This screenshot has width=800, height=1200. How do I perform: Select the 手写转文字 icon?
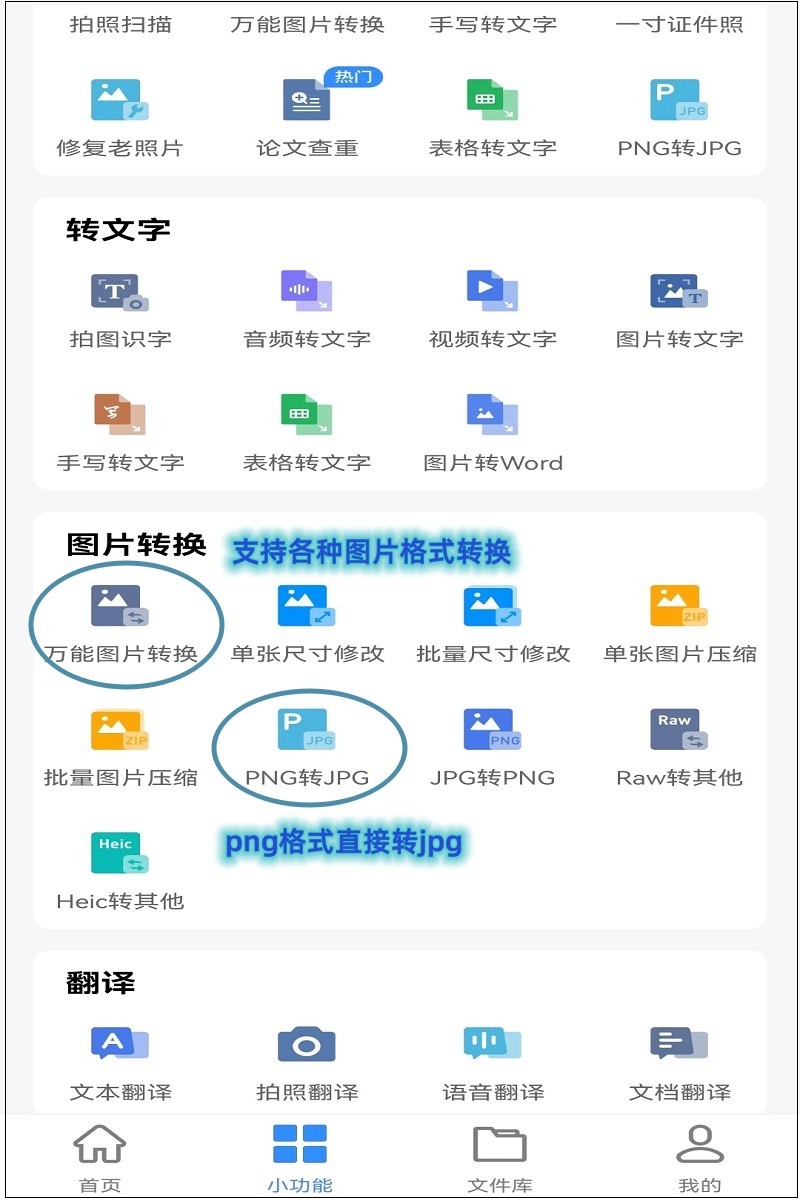[x=118, y=415]
